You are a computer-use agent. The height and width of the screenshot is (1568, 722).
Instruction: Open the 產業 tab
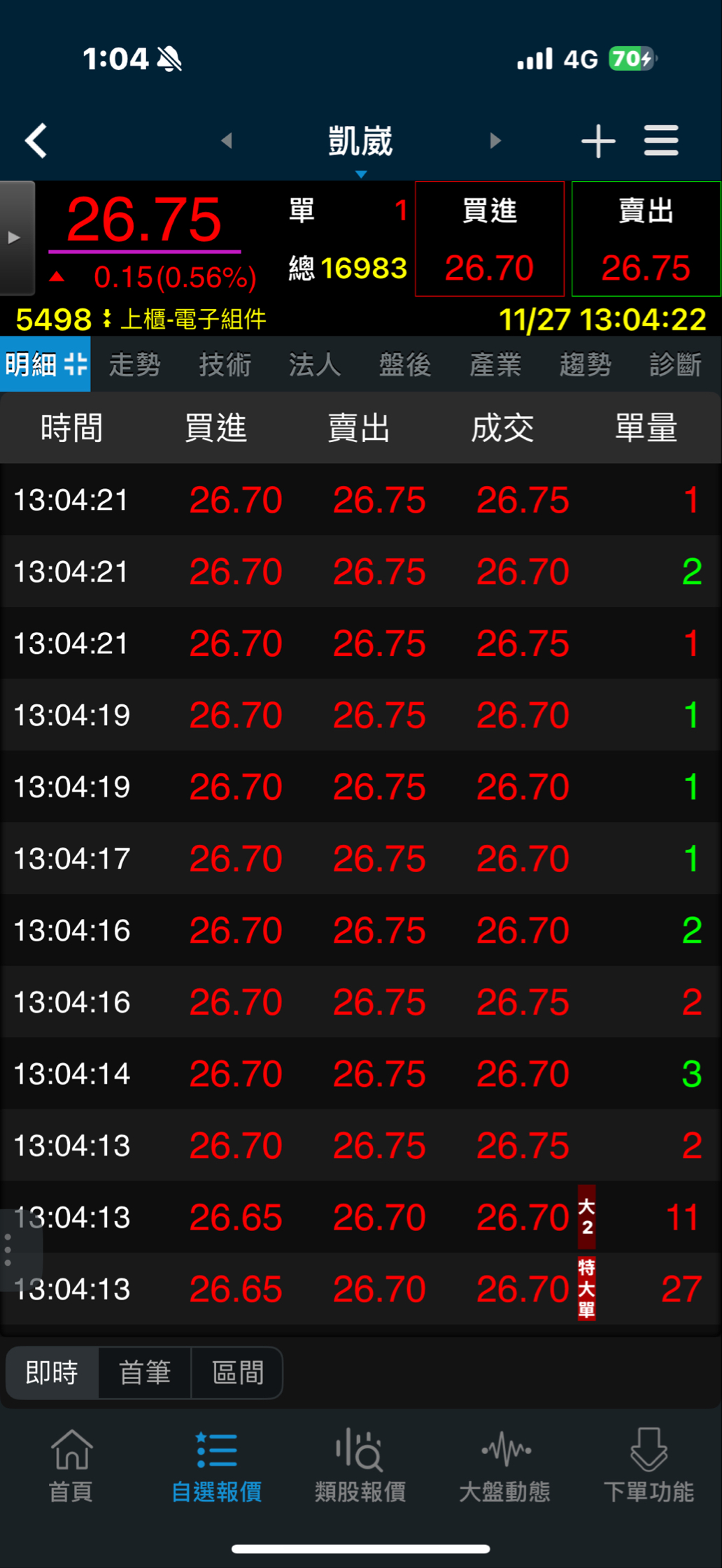point(495,364)
